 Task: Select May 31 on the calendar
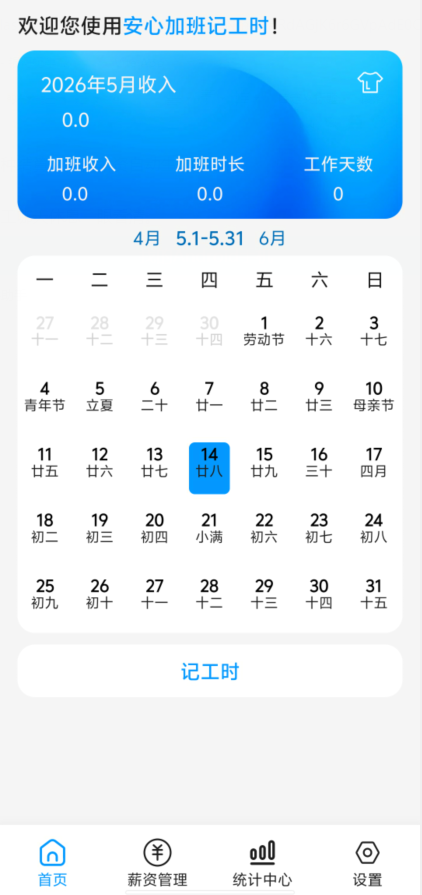click(x=373, y=594)
